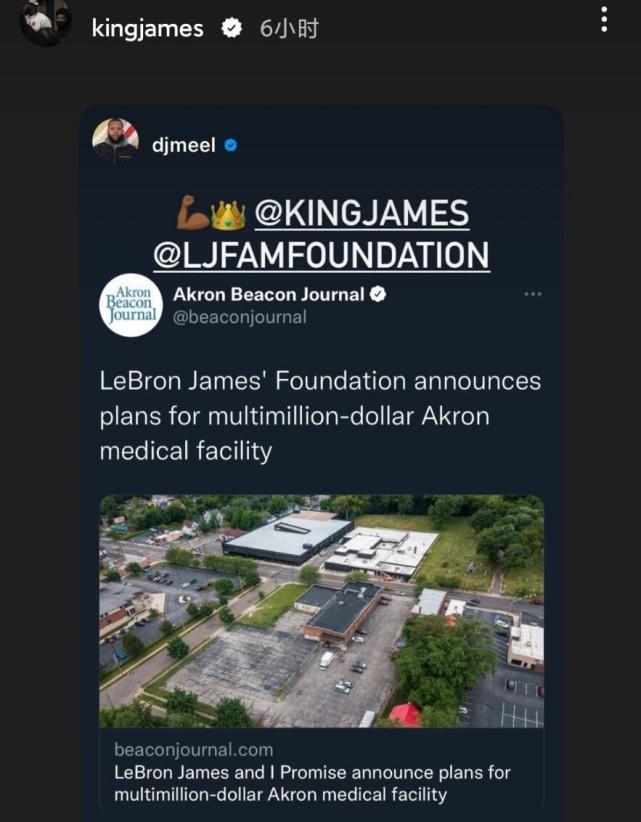Tap the @LJFAMFOUNDATION mention

click(x=321, y=253)
